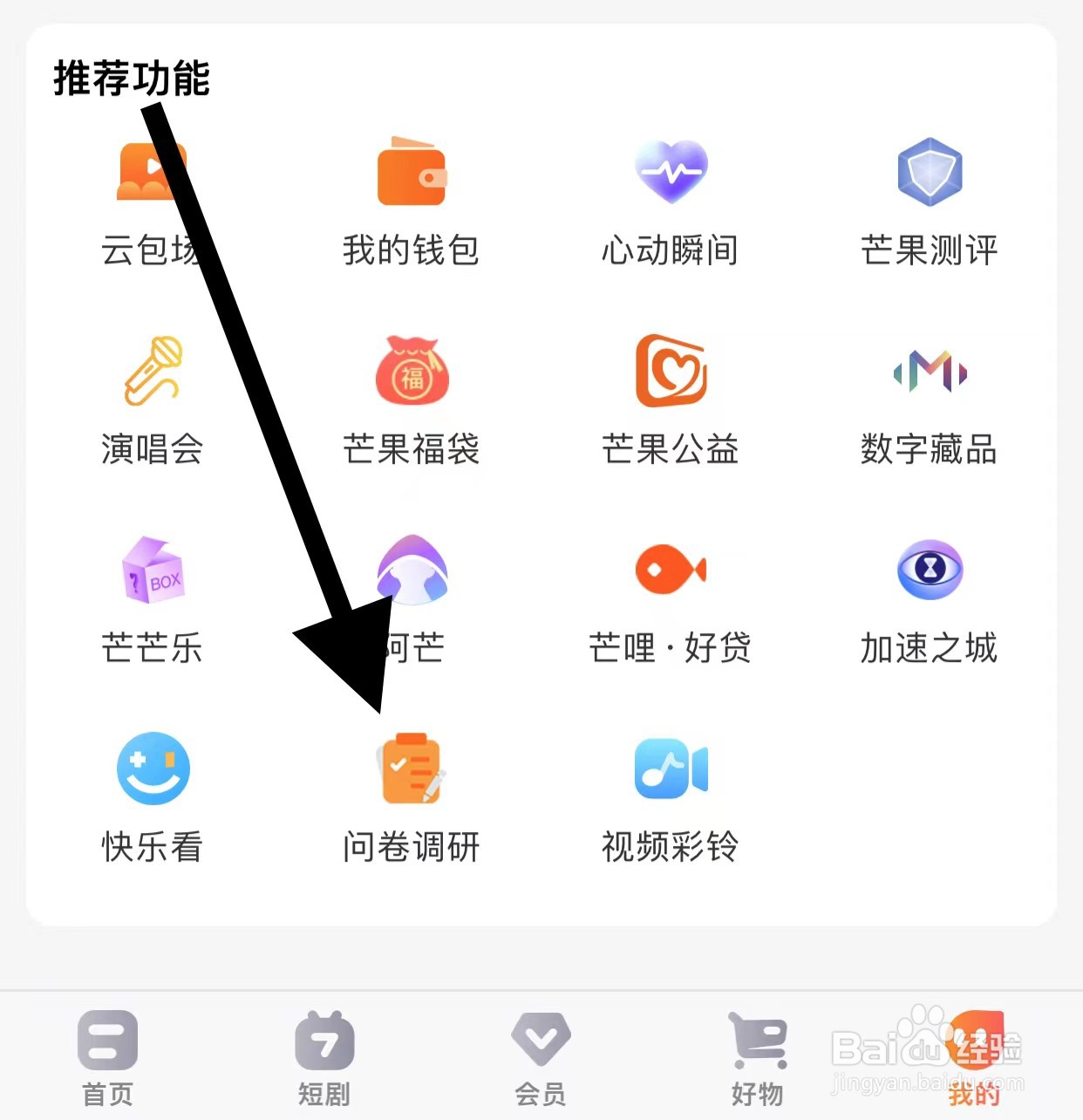Open the 会员 membership tab

[x=541, y=1060]
